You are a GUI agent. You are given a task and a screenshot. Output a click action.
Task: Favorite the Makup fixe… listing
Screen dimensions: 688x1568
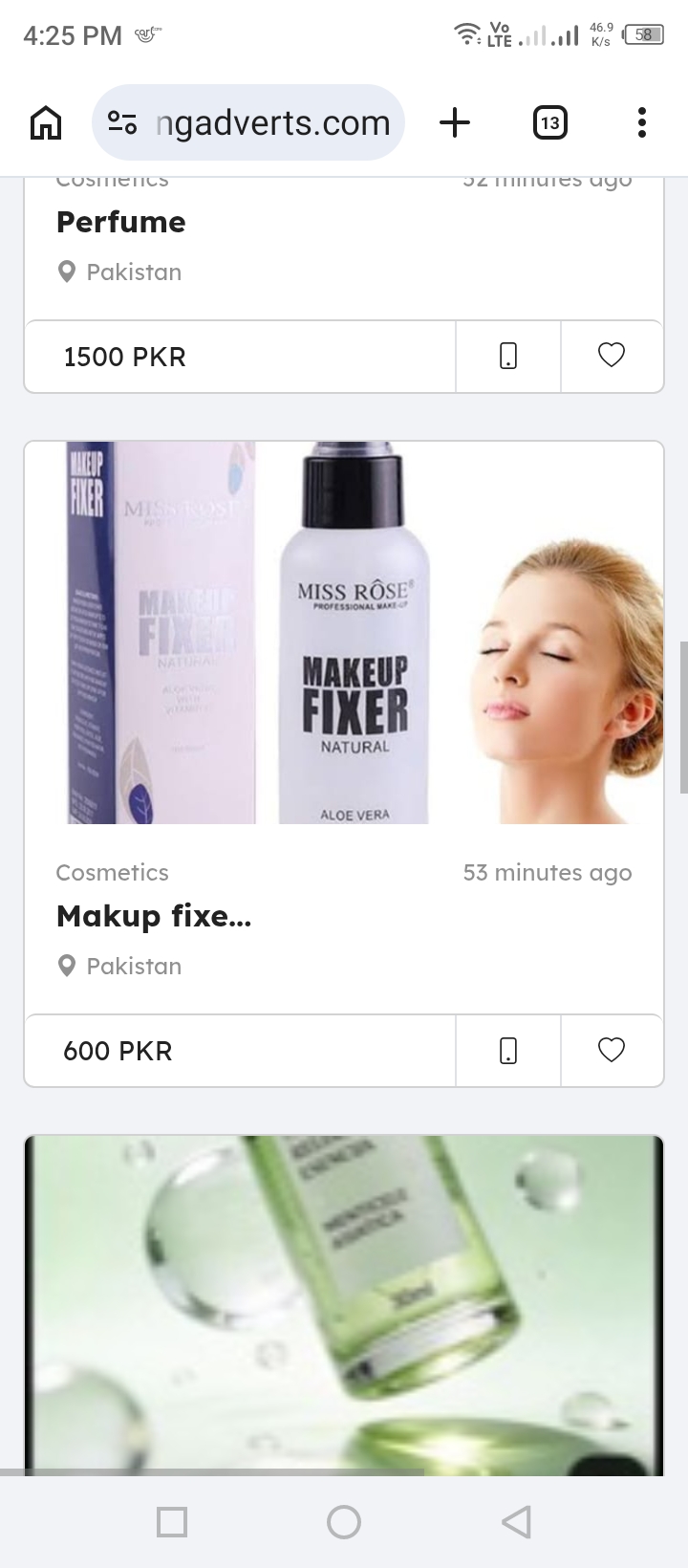(612, 1051)
